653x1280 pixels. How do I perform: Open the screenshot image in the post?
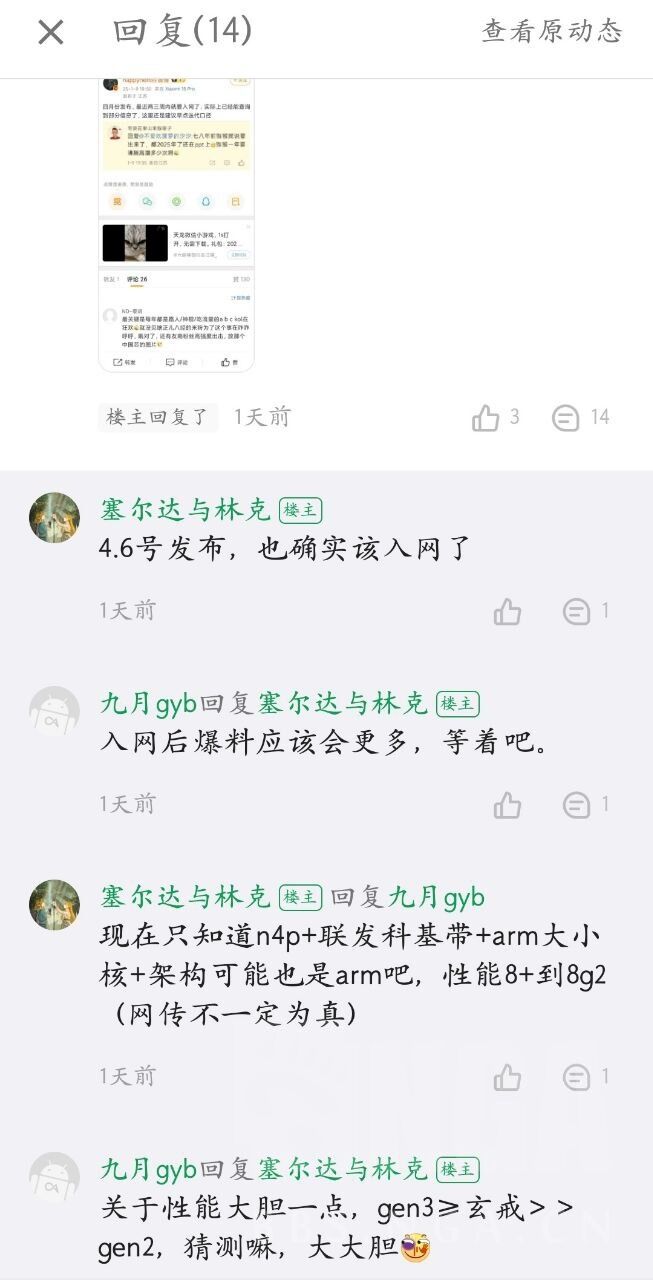point(176,224)
